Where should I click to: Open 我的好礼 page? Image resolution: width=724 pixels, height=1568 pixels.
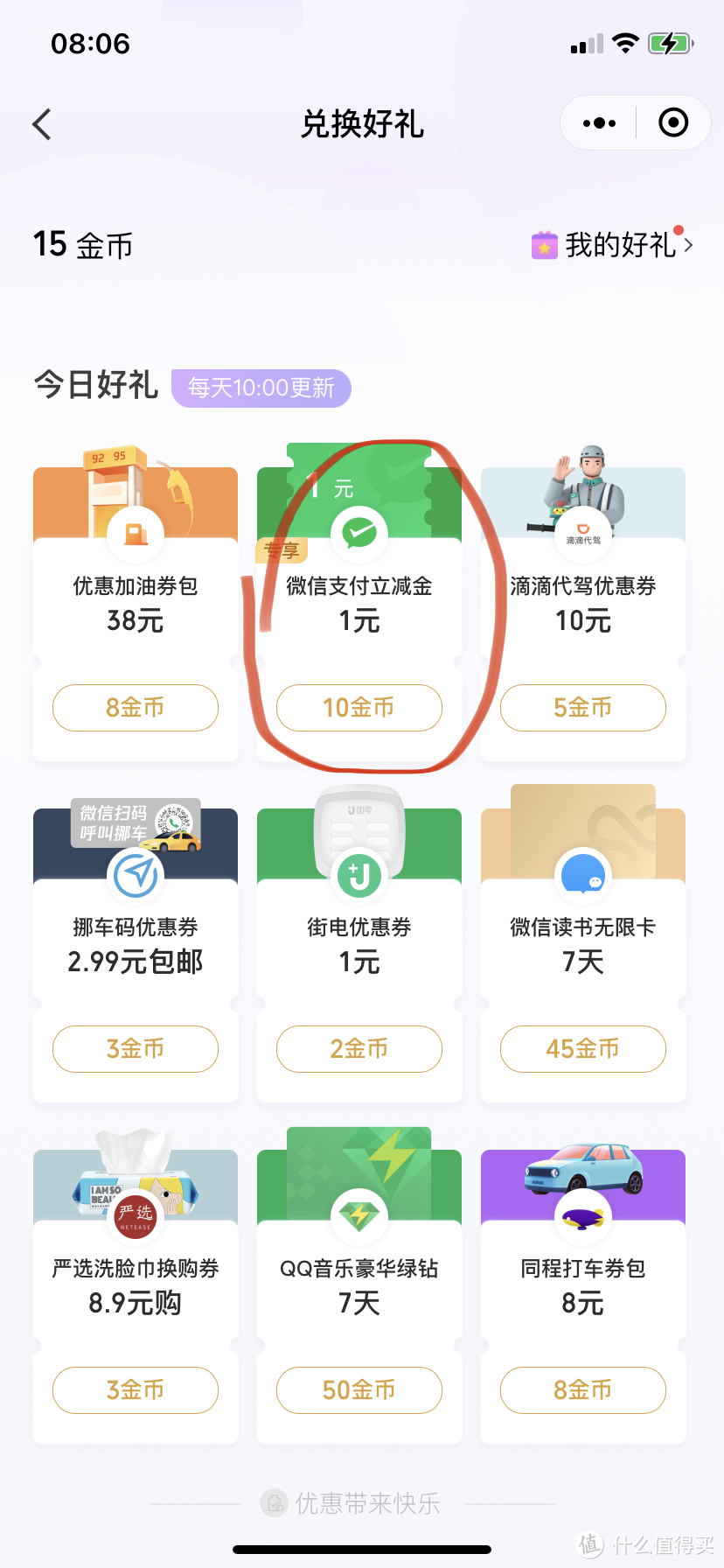coord(612,246)
